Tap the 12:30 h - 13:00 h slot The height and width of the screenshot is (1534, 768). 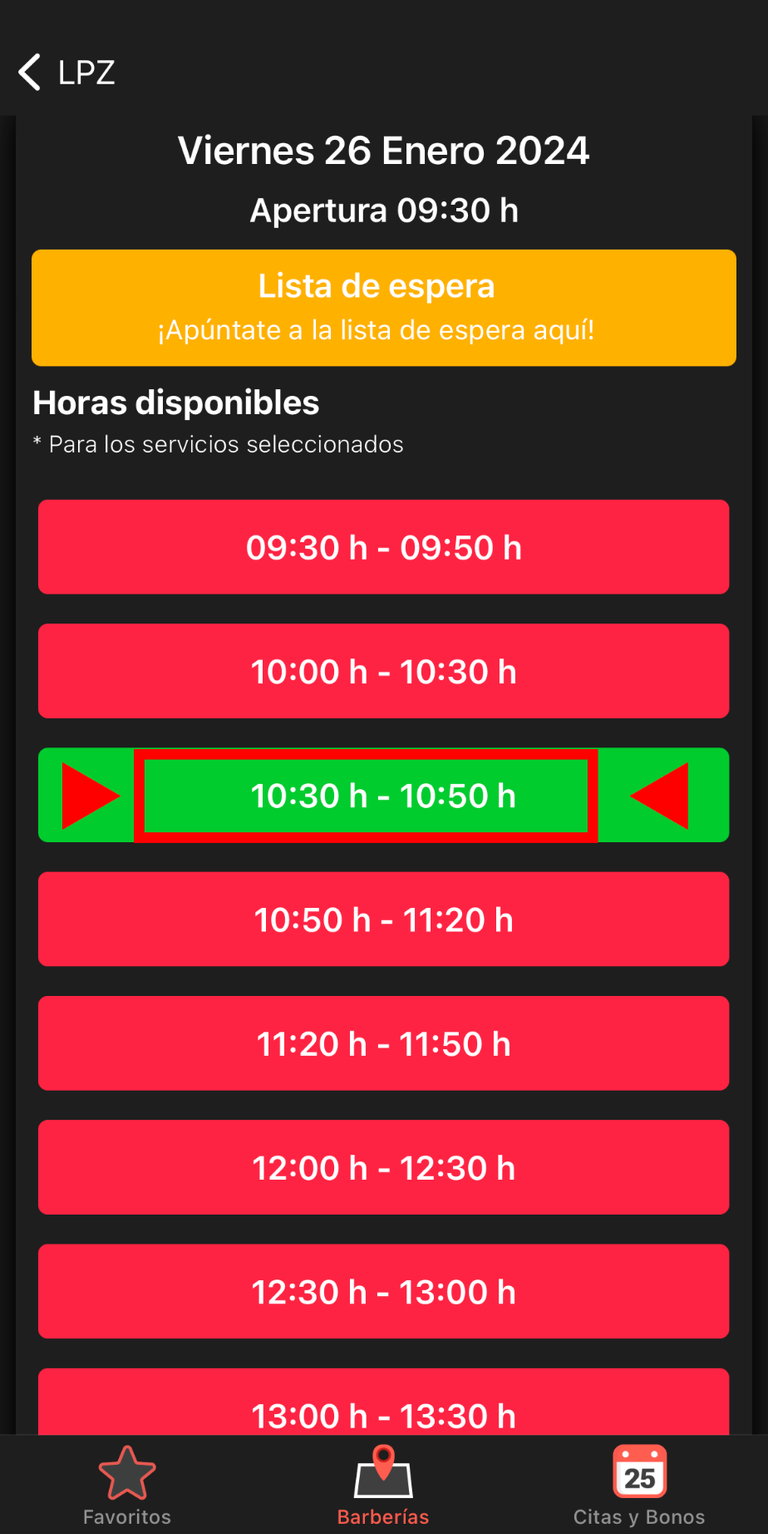point(384,1291)
